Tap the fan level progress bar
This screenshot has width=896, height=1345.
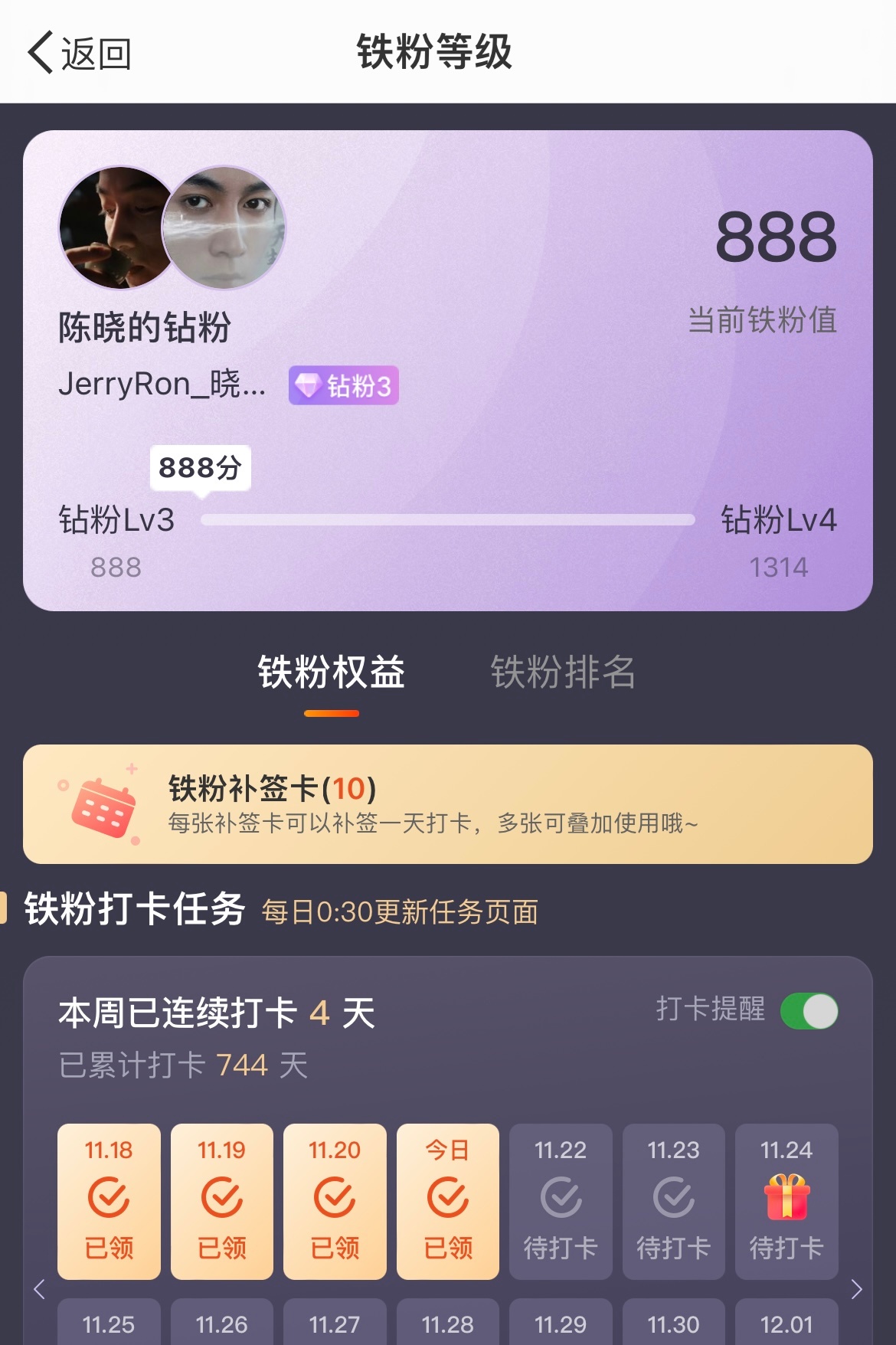pyautogui.click(x=446, y=518)
